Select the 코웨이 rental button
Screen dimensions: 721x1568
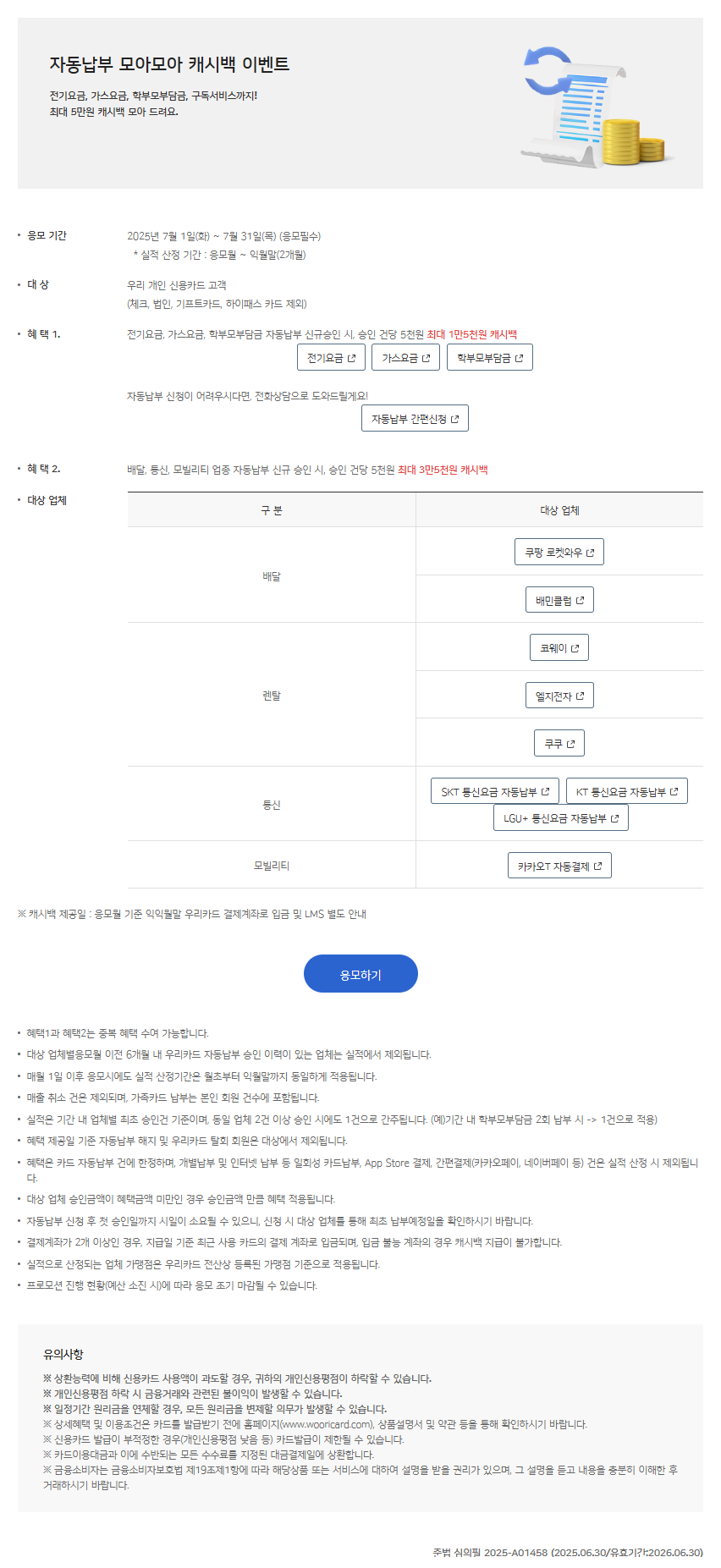(559, 648)
